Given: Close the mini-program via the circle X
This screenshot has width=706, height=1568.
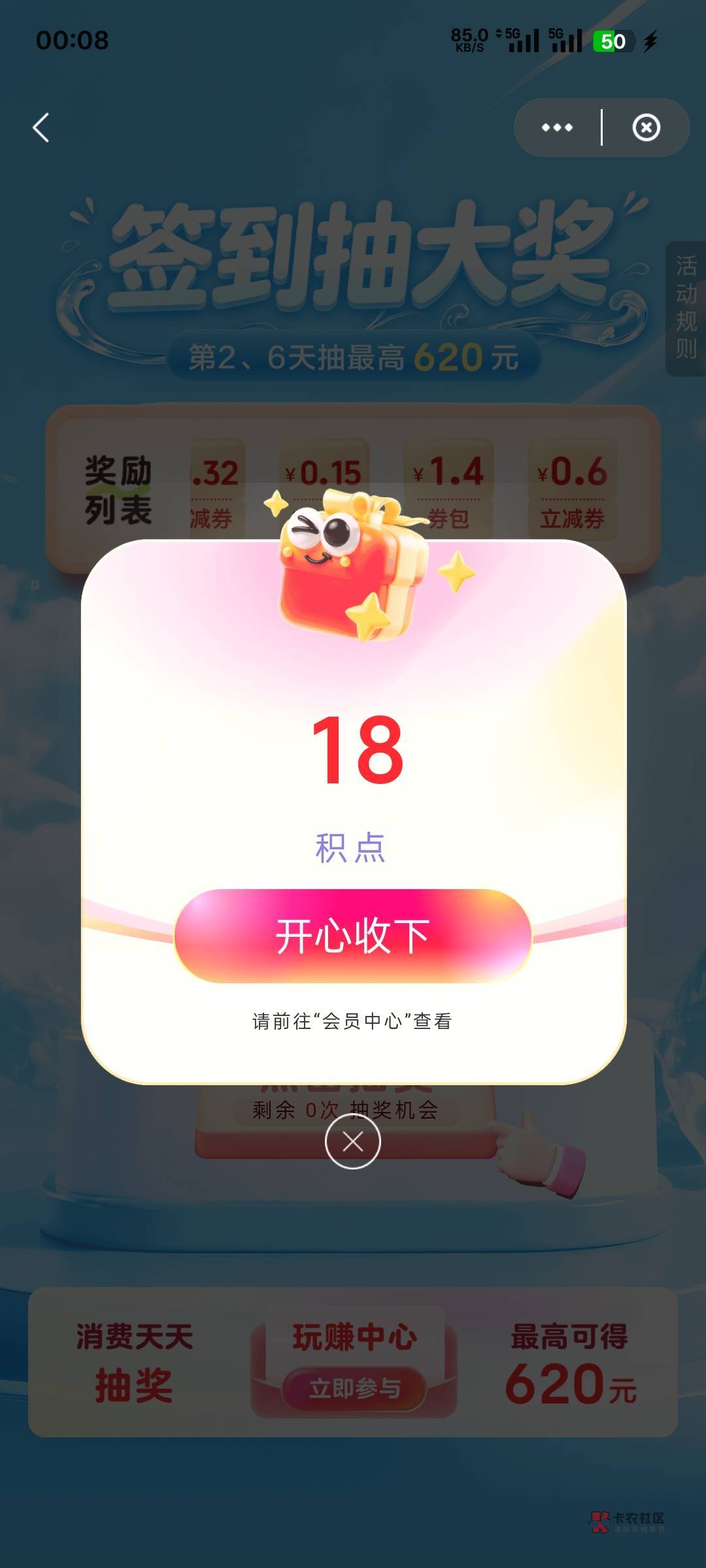Looking at the screenshot, I should coord(646,127).
